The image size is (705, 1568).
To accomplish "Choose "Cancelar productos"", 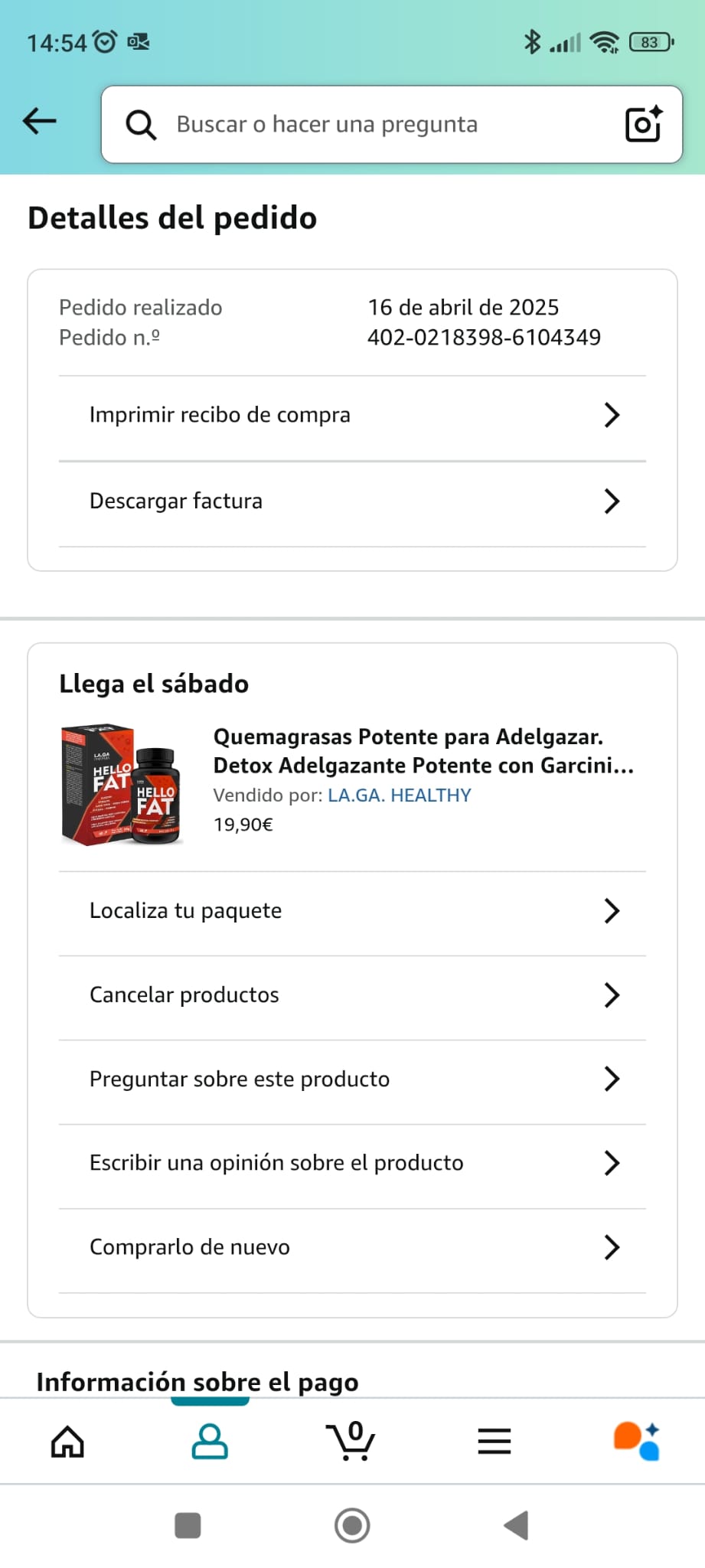I will (352, 995).
